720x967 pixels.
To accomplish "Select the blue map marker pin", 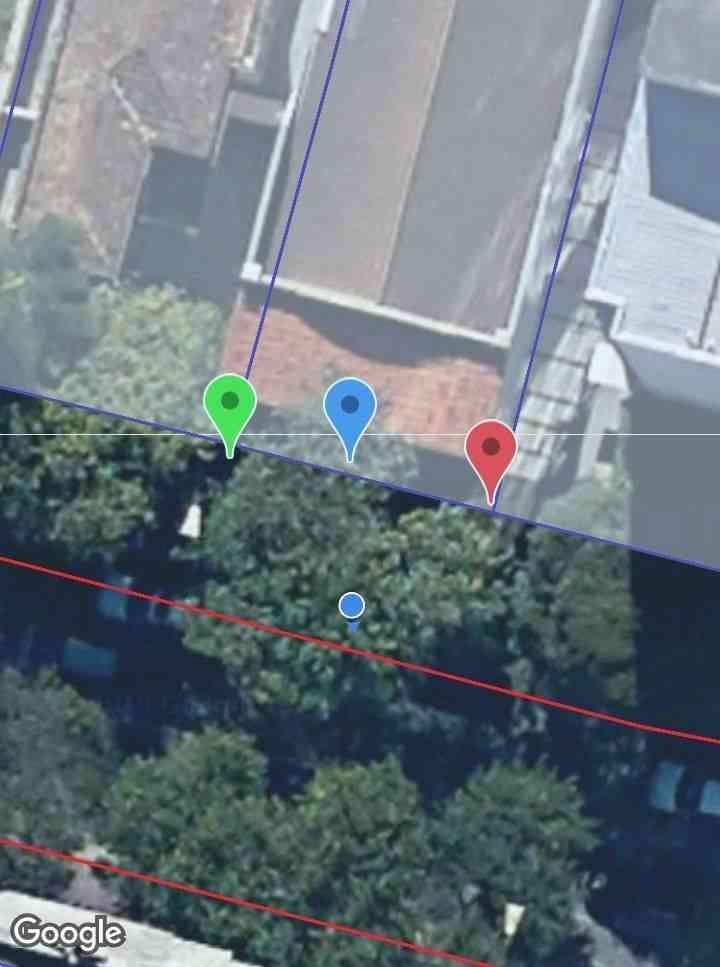I will 350,408.
